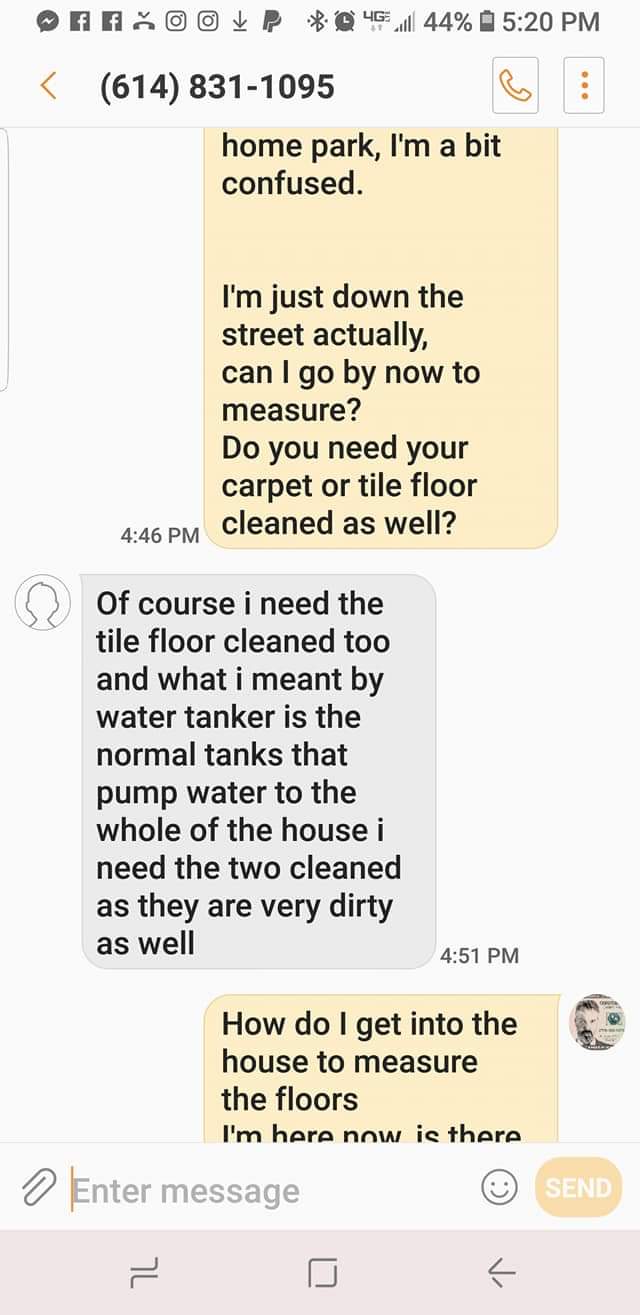Open the more options overflow menu

tap(586, 87)
